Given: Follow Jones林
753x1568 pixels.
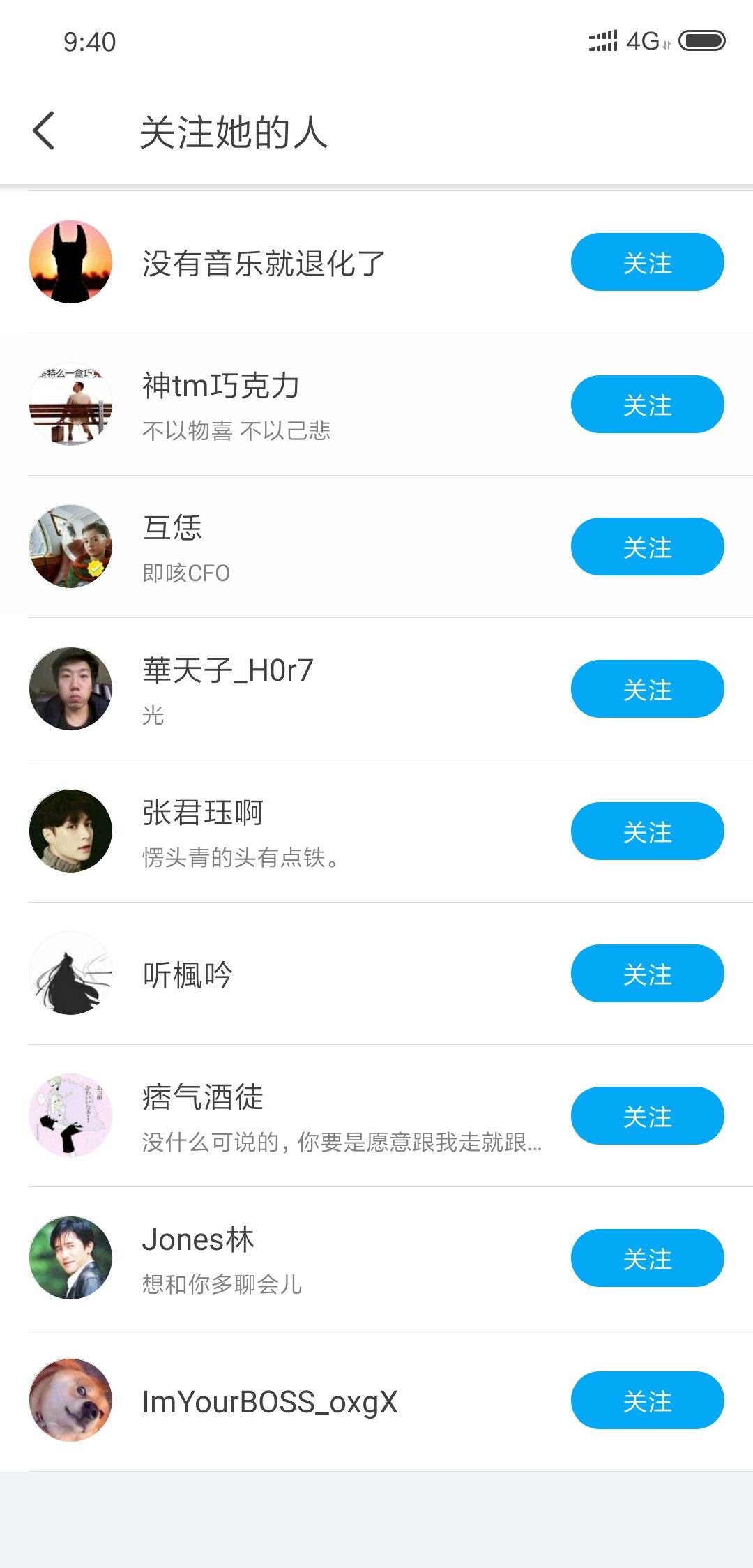Looking at the screenshot, I should pos(647,1258).
